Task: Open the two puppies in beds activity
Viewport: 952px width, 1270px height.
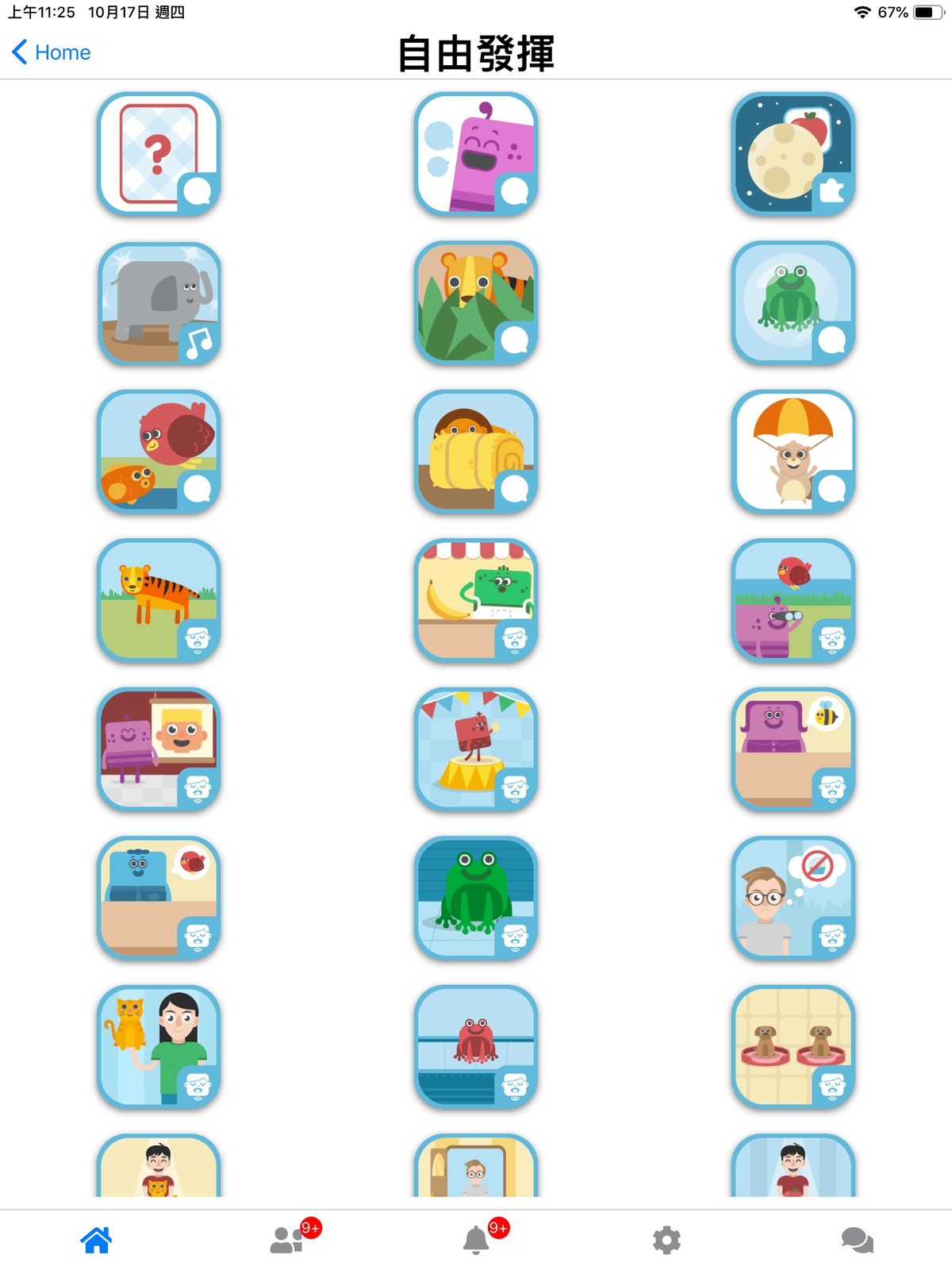Action: pos(793,1047)
